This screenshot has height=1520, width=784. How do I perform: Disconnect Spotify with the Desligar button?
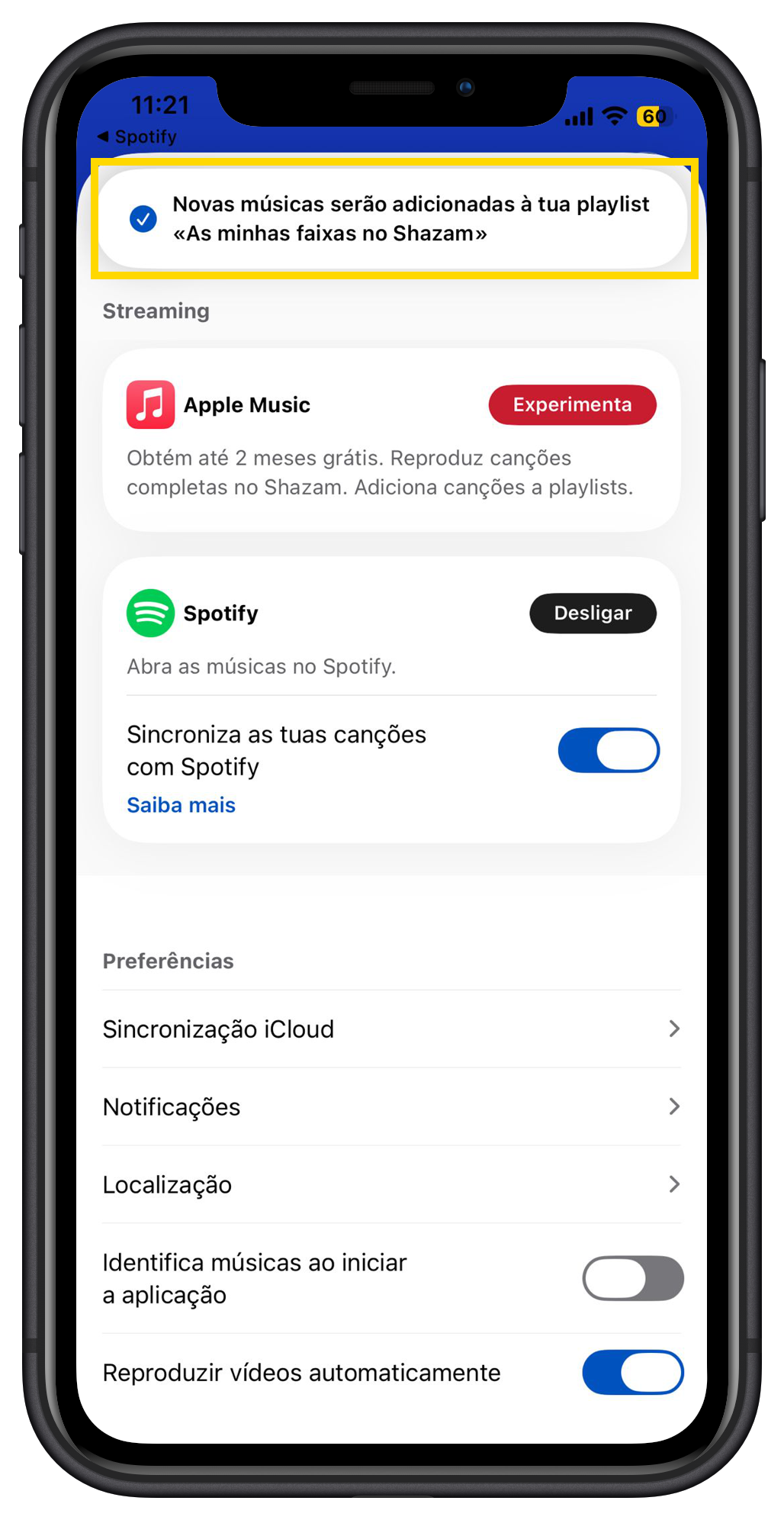[x=593, y=613]
